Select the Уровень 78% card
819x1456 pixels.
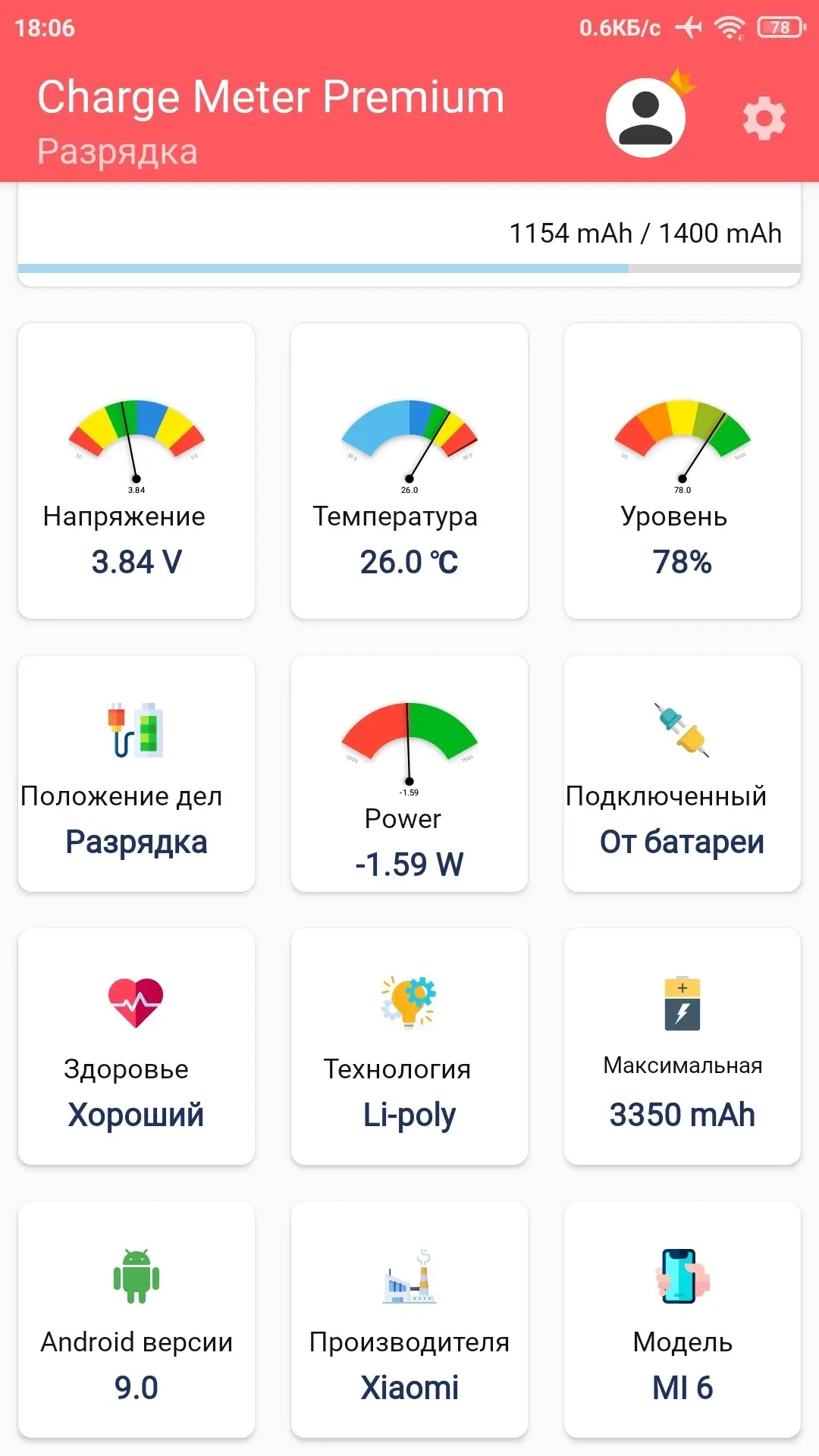coord(682,471)
